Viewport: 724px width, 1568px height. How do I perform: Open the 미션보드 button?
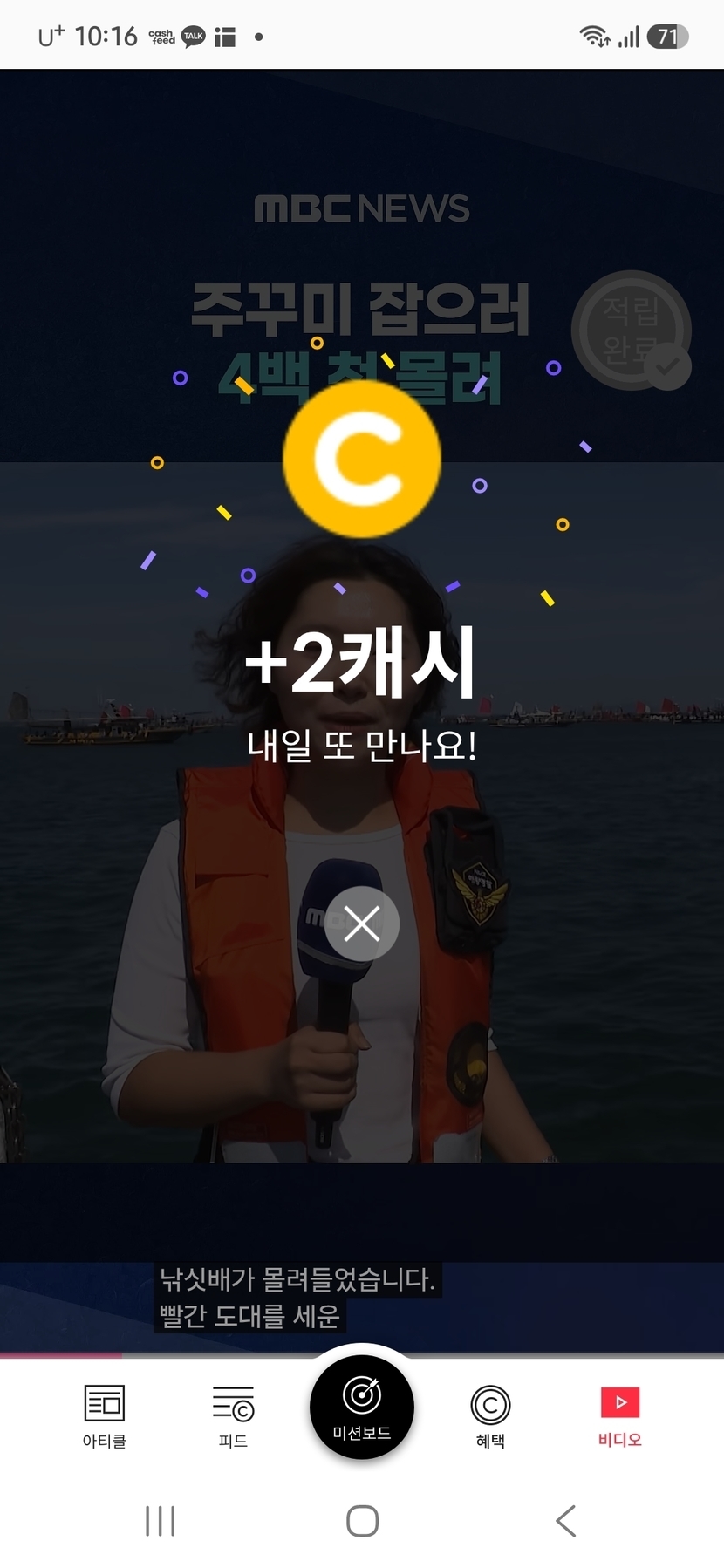362,1407
